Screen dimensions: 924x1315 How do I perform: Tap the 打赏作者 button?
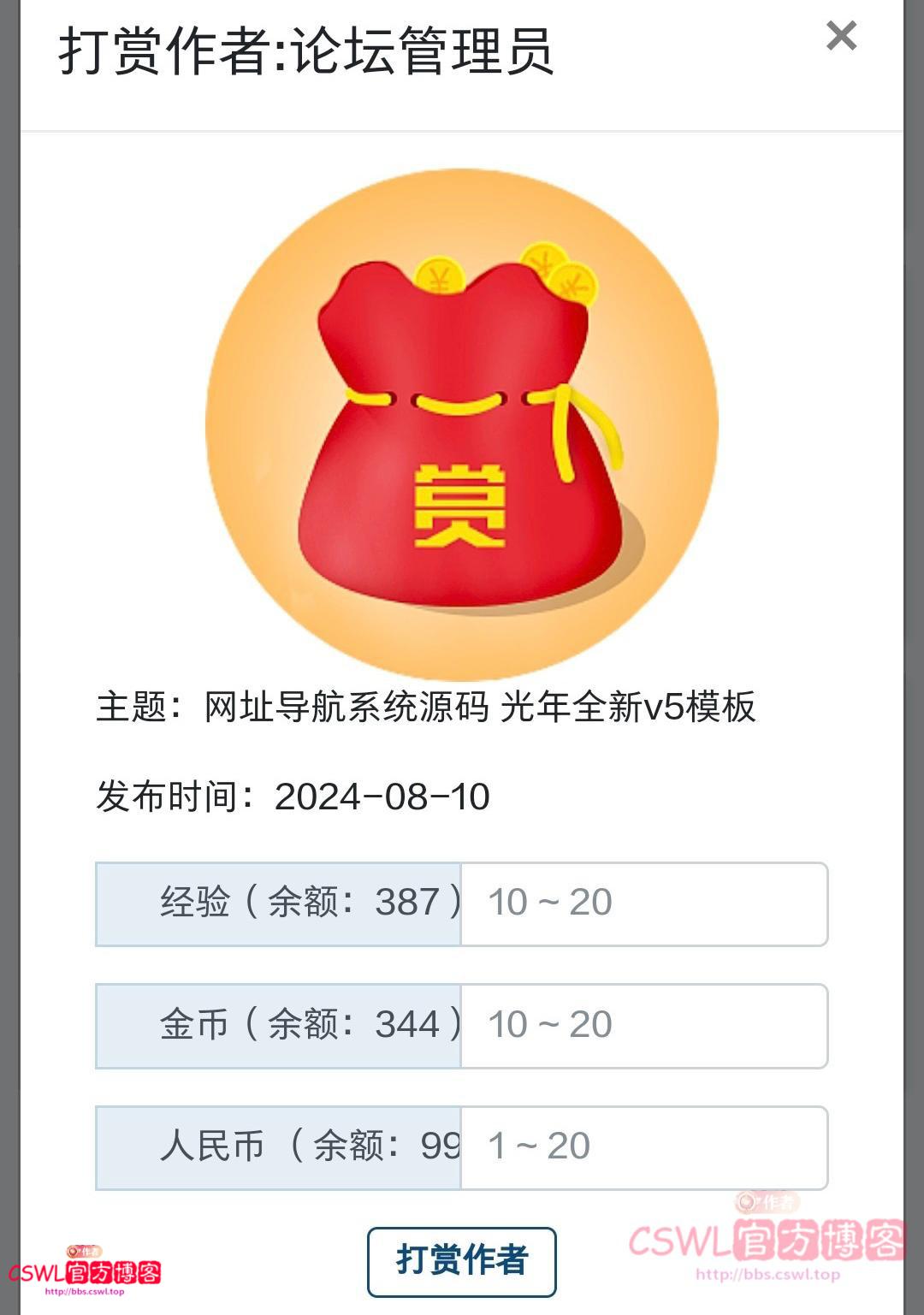(461, 1261)
